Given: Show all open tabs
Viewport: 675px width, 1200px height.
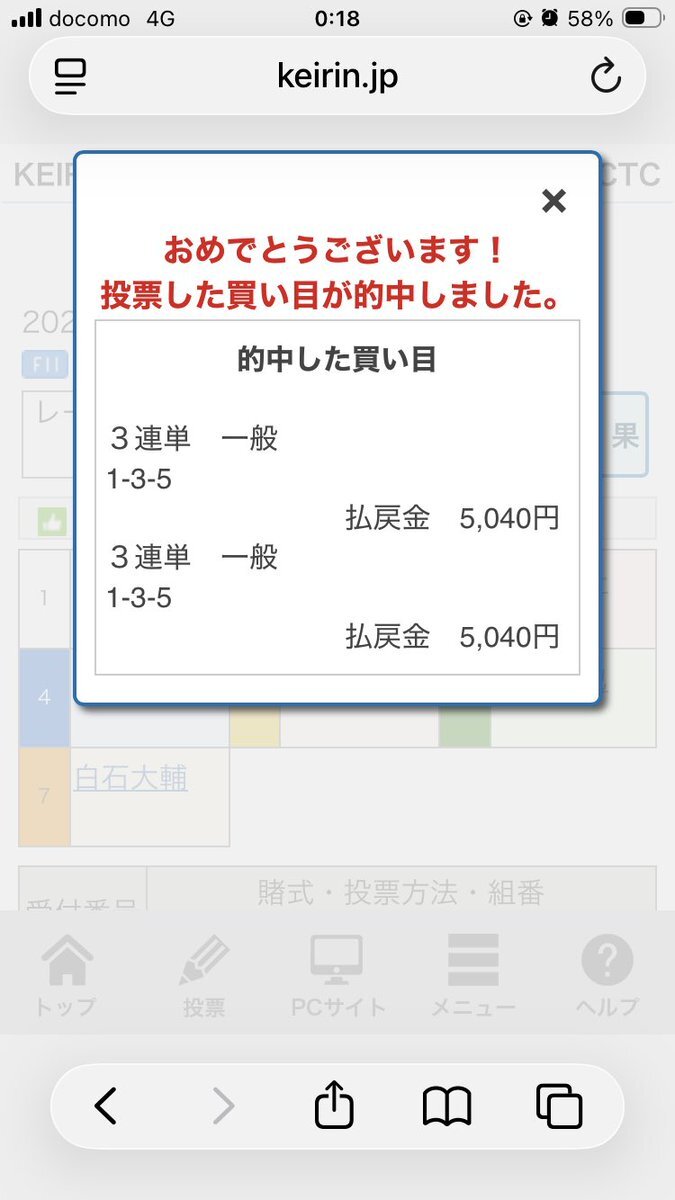Looking at the screenshot, I should (x=559, y=1106).
